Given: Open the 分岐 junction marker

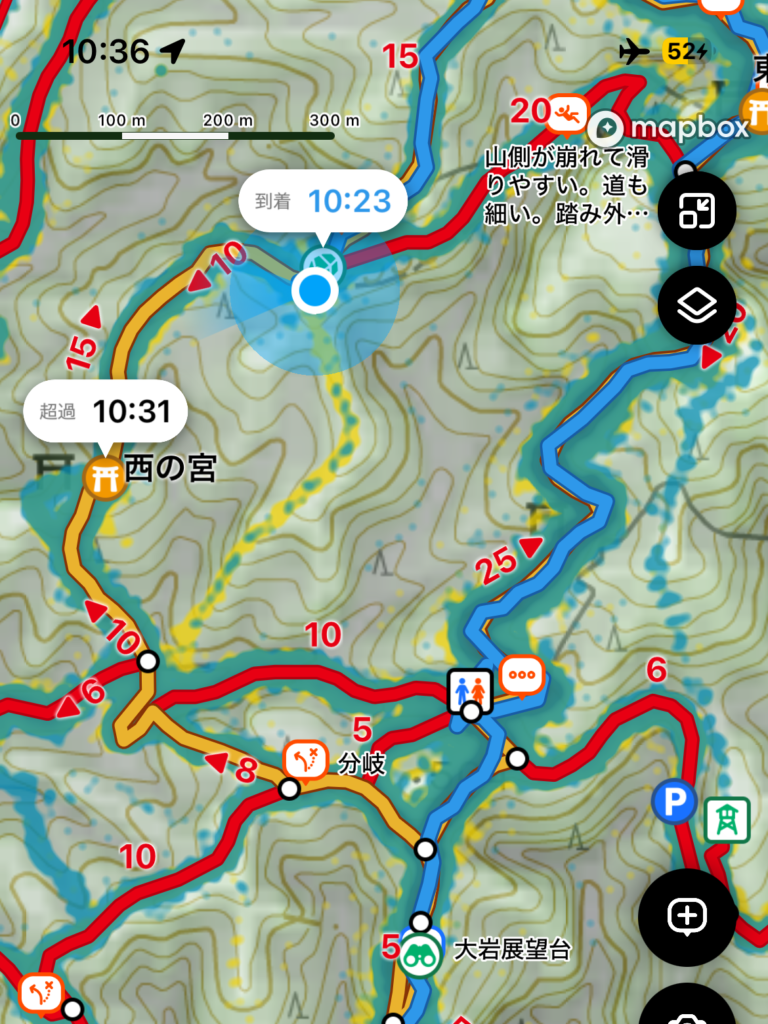Looking at the screenshot, I should coord(307,761).
